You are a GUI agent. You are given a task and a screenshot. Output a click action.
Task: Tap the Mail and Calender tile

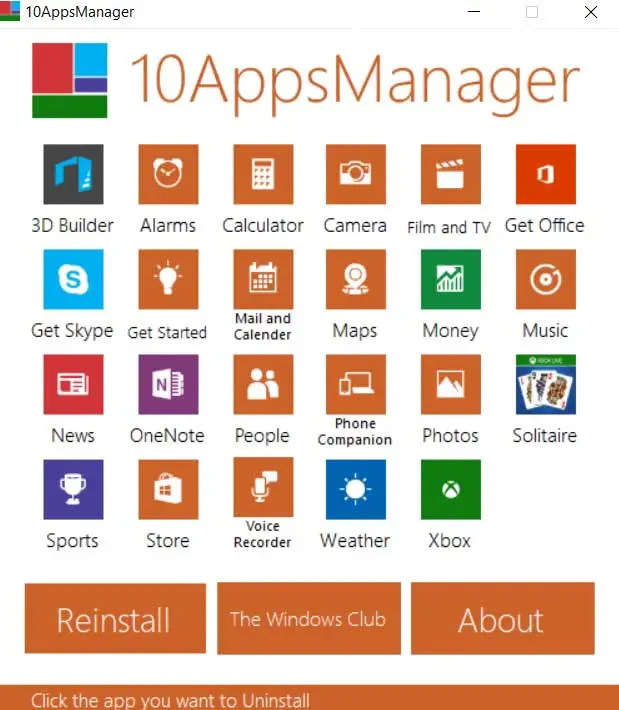(262, 280)
